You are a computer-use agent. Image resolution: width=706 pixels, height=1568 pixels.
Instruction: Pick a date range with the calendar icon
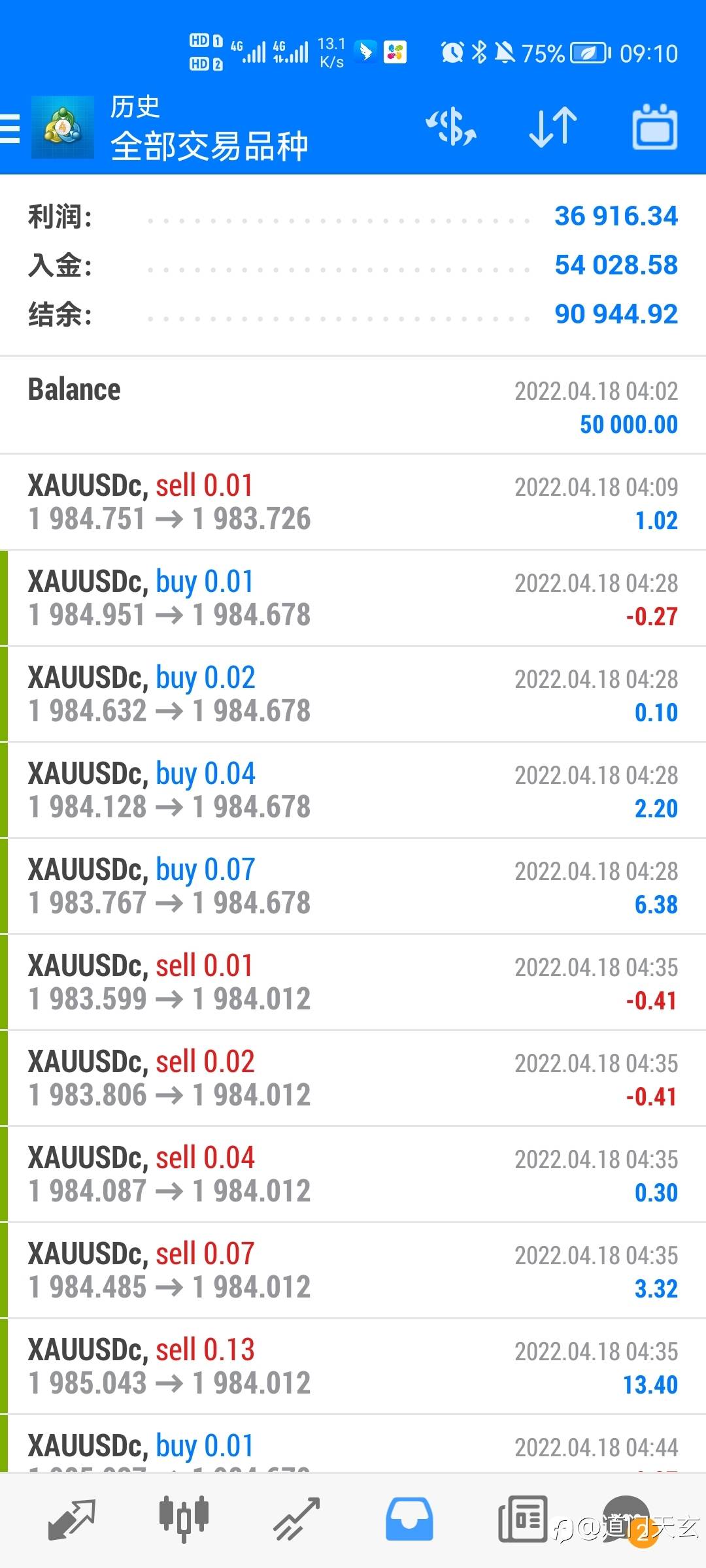[654, 127]
